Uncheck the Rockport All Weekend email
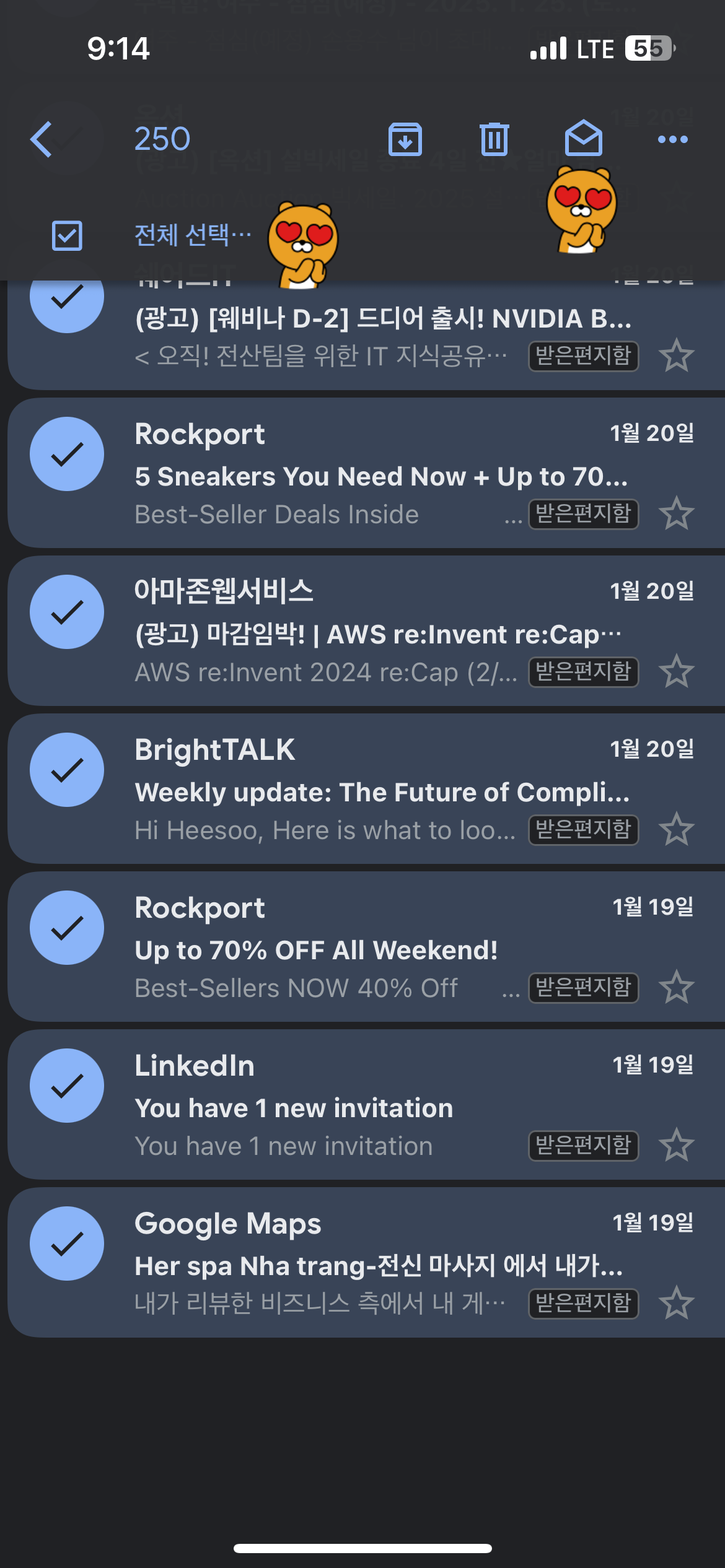 (x=67, y=928)
